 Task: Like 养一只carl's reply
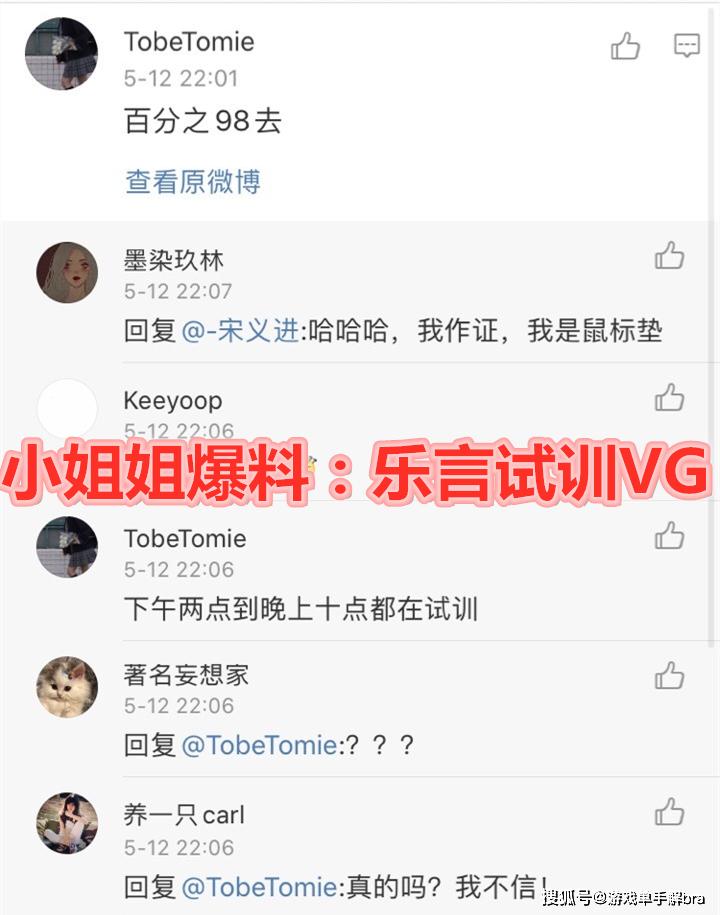point(669,810)
